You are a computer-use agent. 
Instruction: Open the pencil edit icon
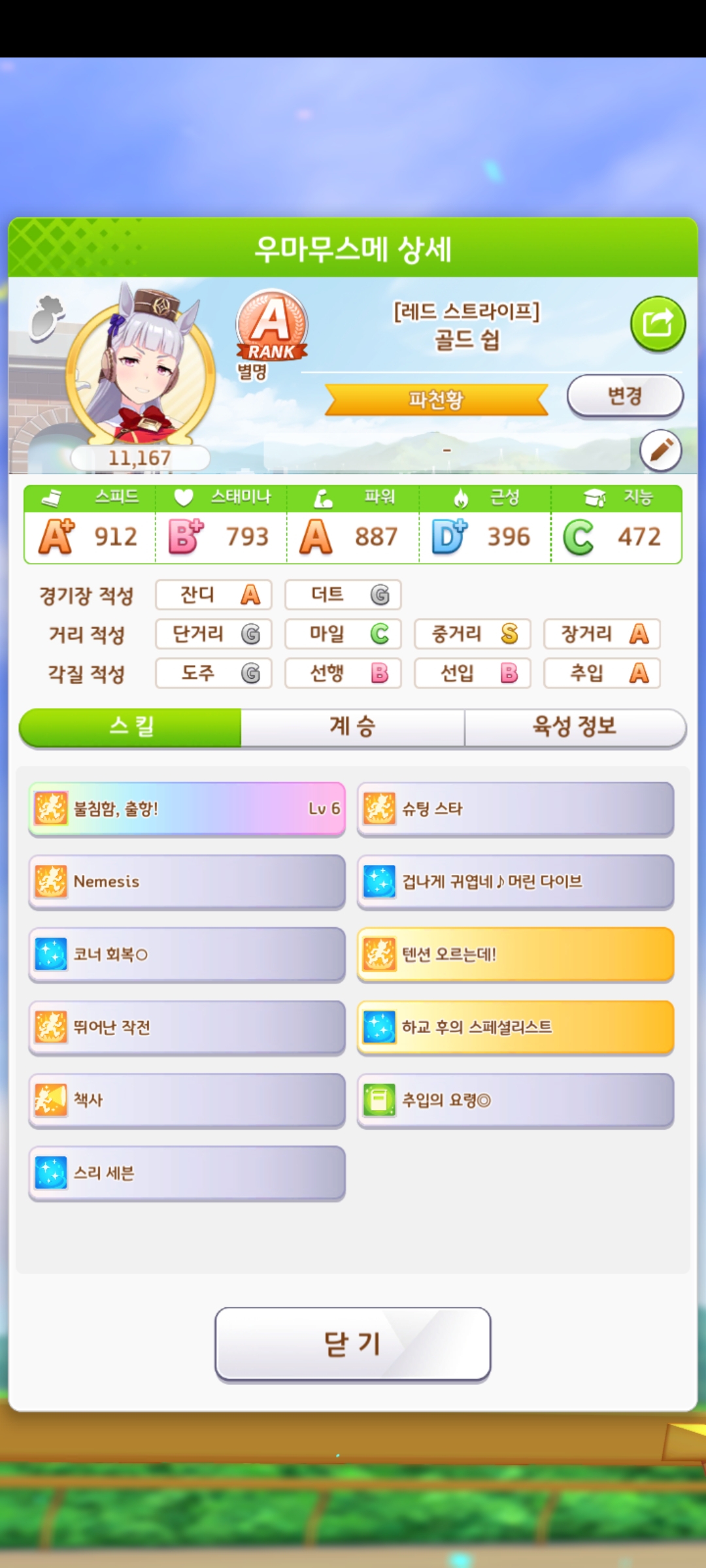pyautogui.click(x=660, y=450)
